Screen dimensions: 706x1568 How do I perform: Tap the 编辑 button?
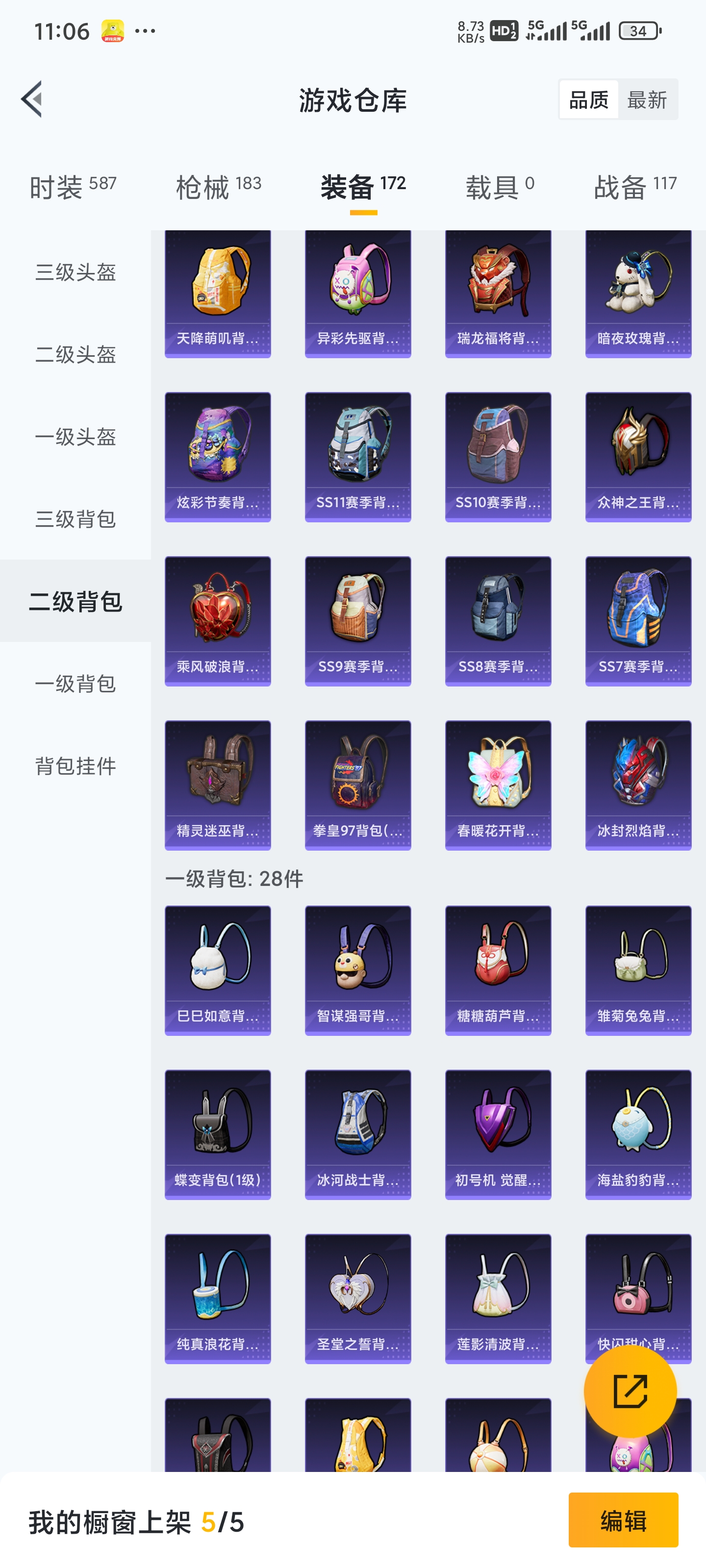[x=623, y=1520]
